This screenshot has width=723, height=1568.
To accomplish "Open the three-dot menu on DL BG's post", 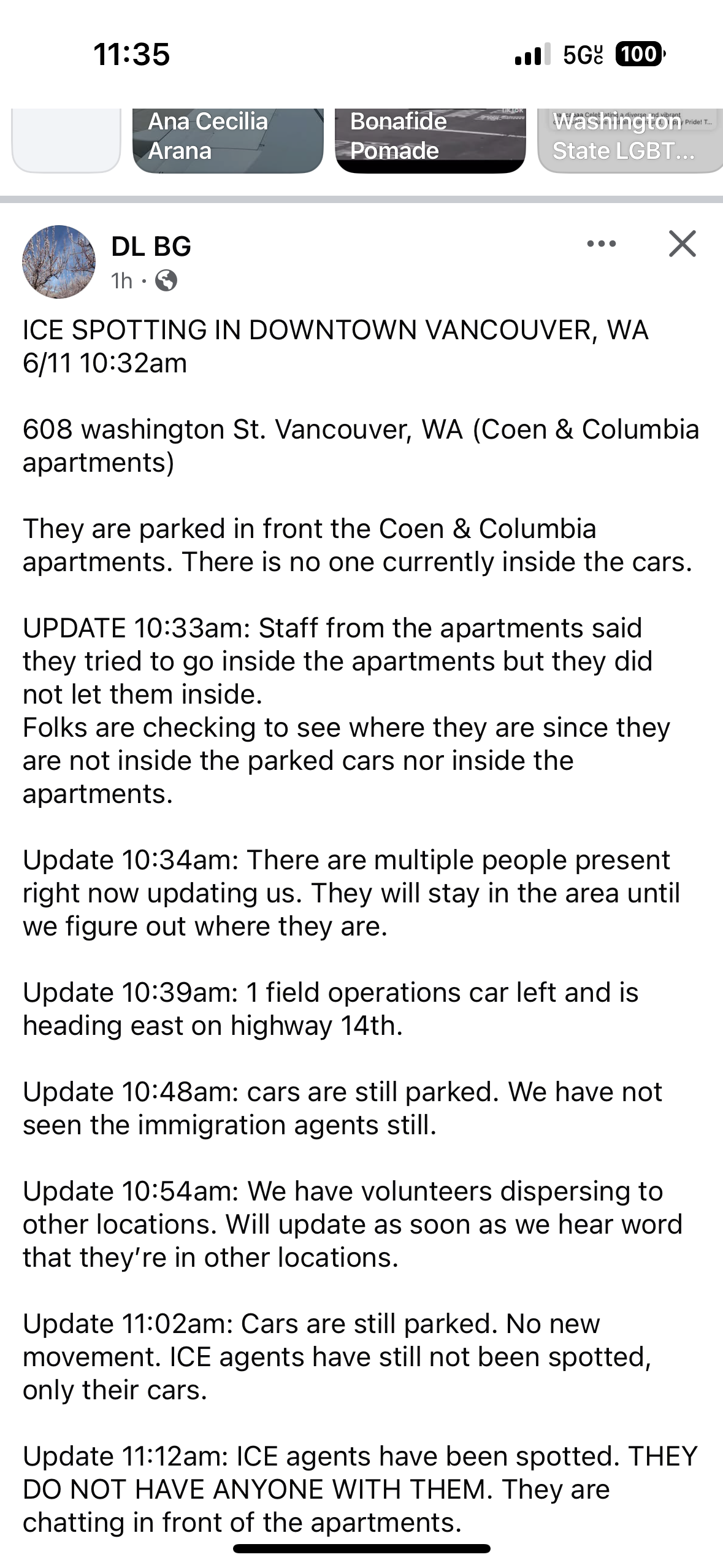I will click(x=601, y=244).
